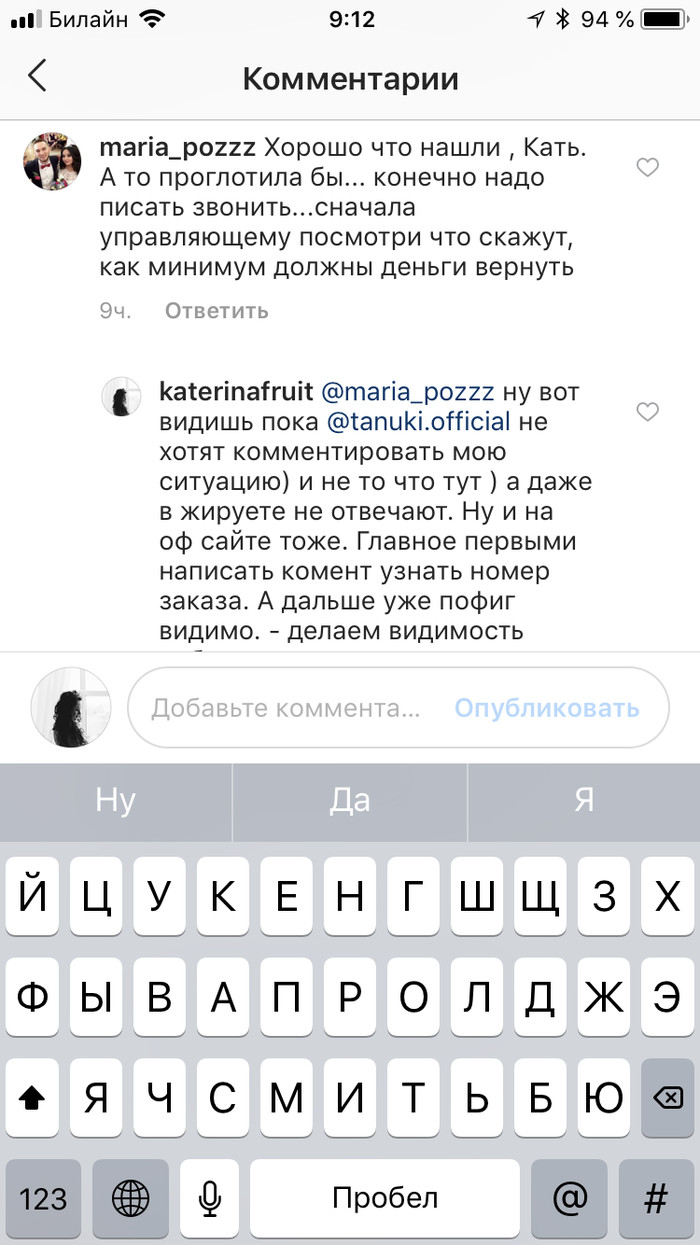Viewport: 700px width, 1245px height.
Task: Open katerinafruit's profile via username
Action: (x=236, y=391)
